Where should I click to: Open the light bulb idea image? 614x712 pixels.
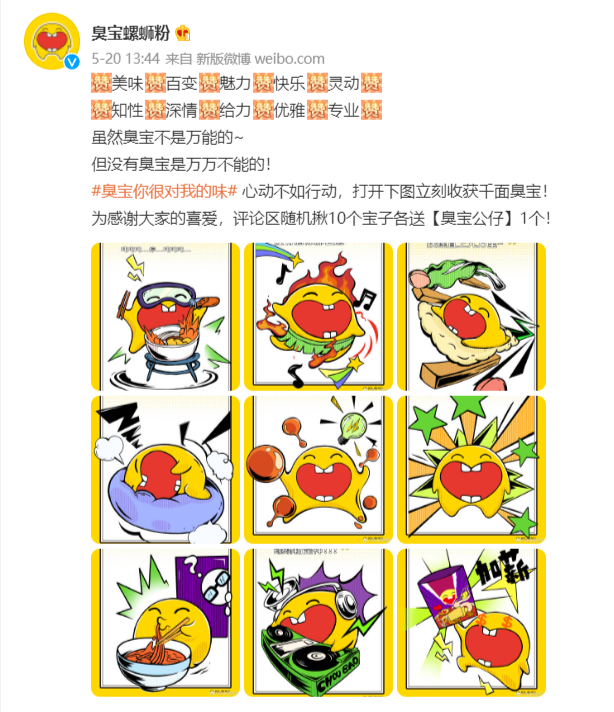(x=318, y=469)
